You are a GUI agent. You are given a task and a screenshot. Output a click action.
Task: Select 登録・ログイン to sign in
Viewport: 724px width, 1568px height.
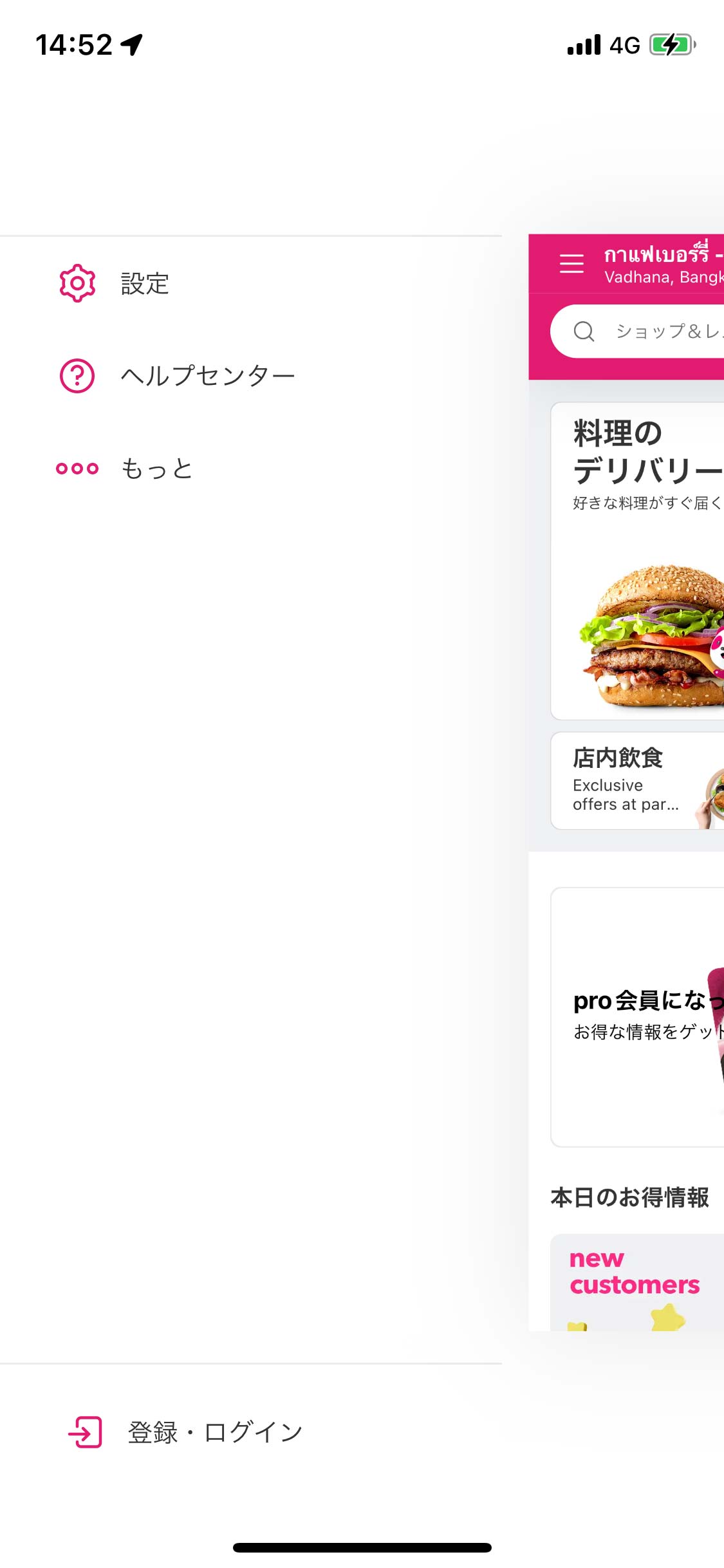click(x=214, y=1433)
